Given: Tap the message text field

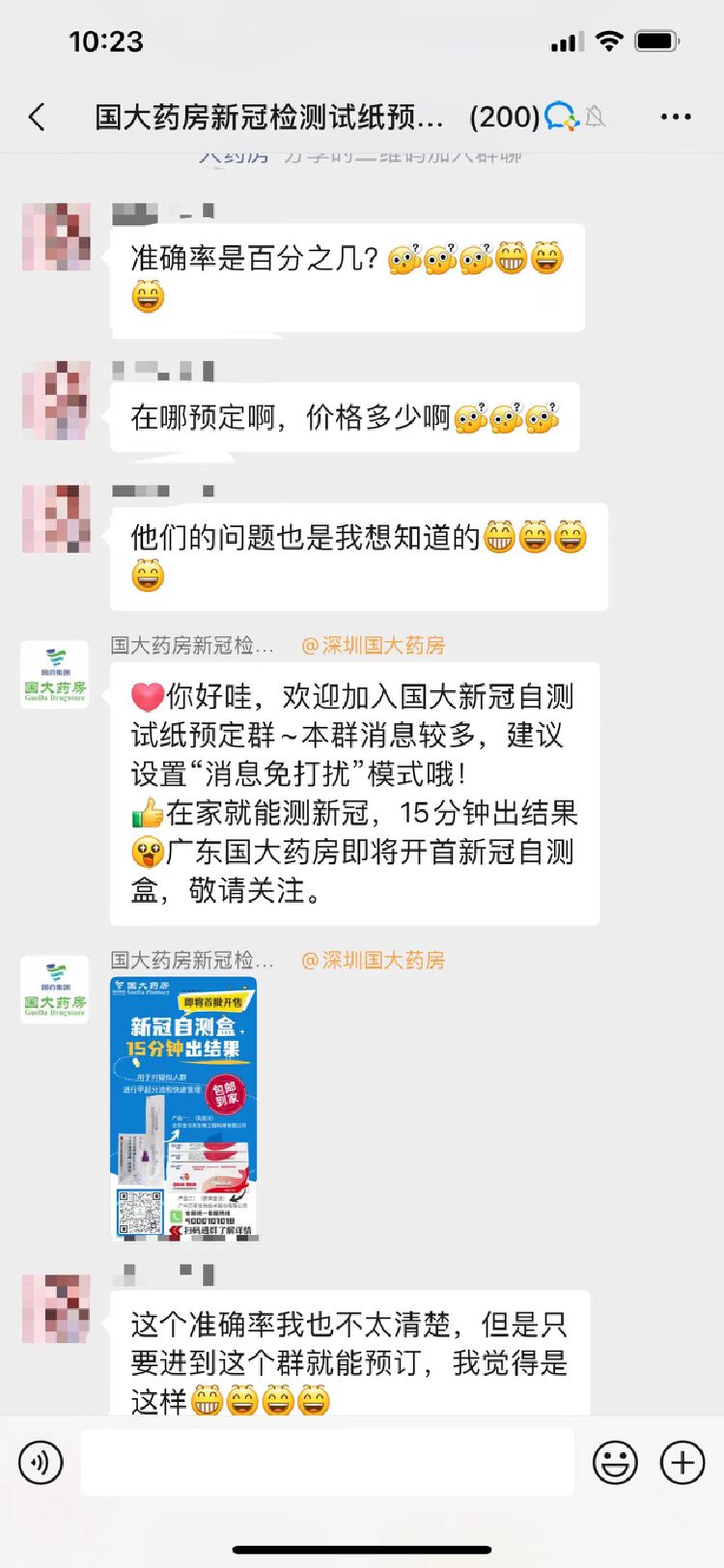Looking at the screenshot, I should pos(327,1463).
